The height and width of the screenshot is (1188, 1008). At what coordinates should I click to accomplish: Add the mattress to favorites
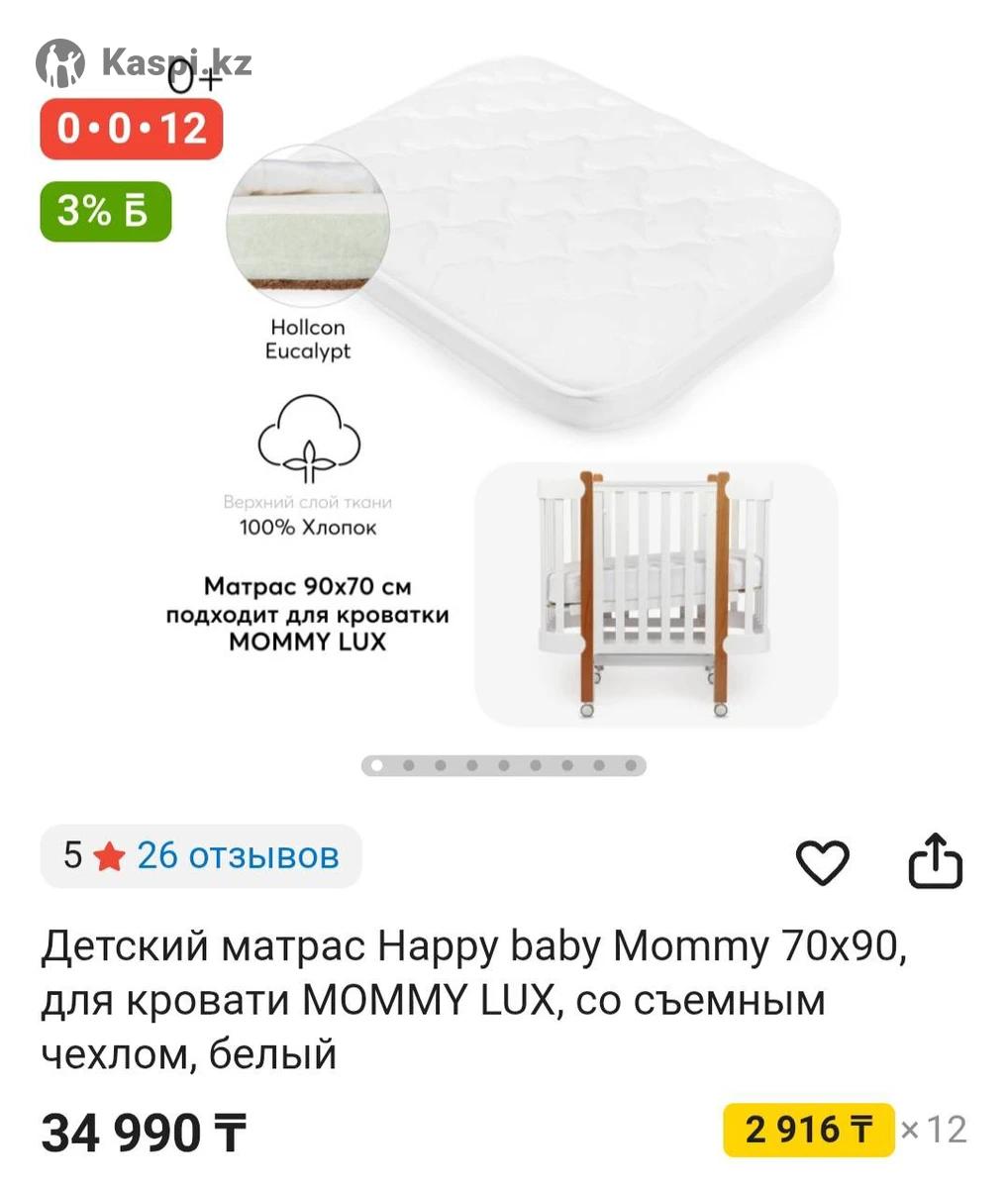[x=822, y=863]
